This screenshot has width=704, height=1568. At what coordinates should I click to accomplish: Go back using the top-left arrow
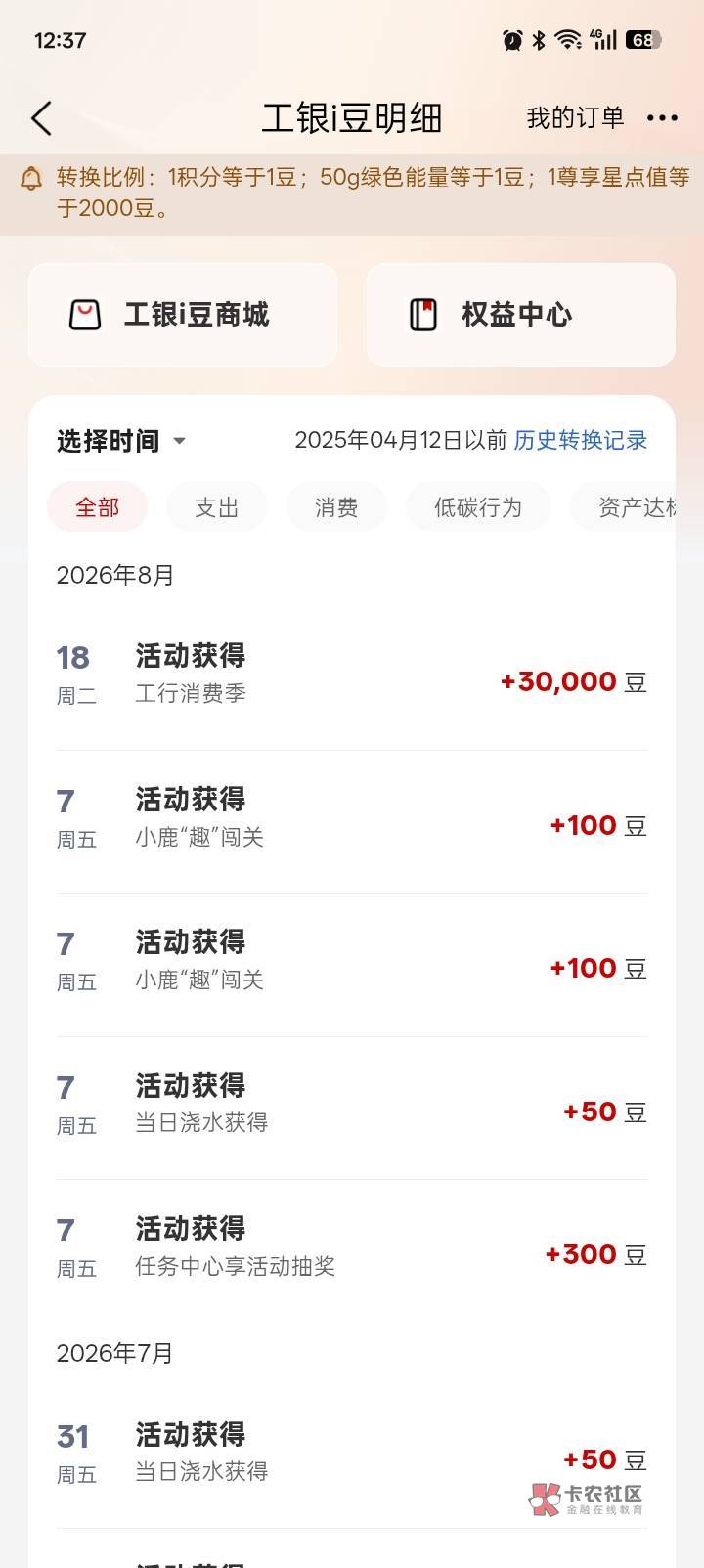click(41, 118)
